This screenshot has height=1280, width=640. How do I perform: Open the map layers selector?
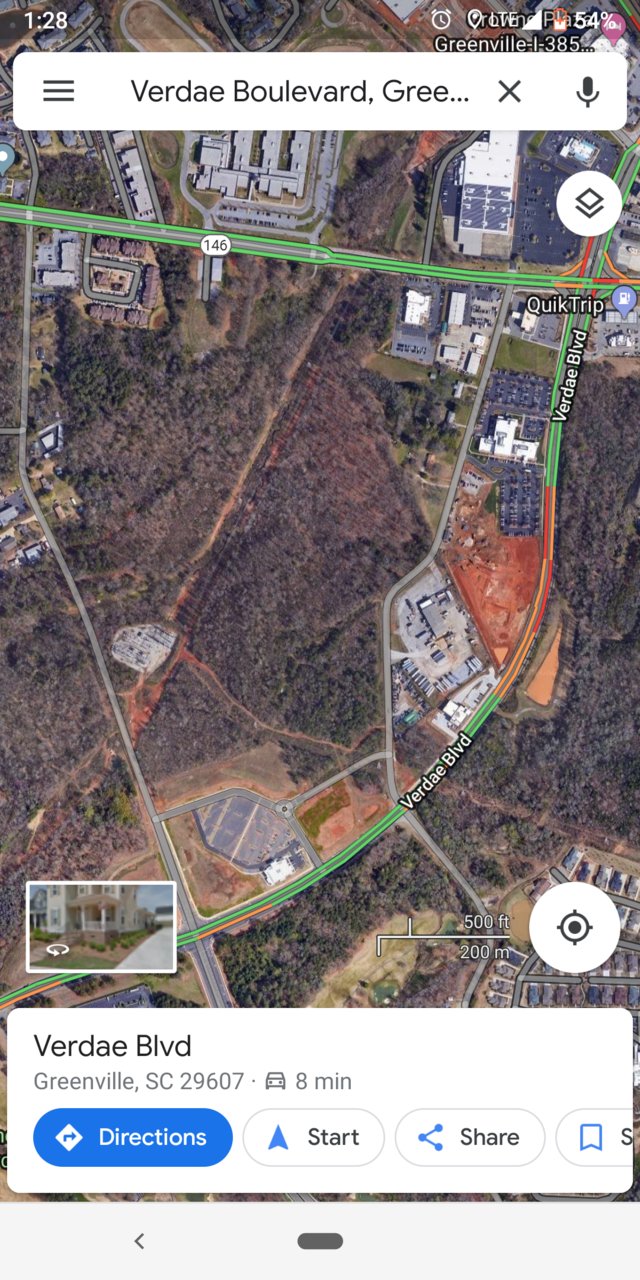(590, 204)
